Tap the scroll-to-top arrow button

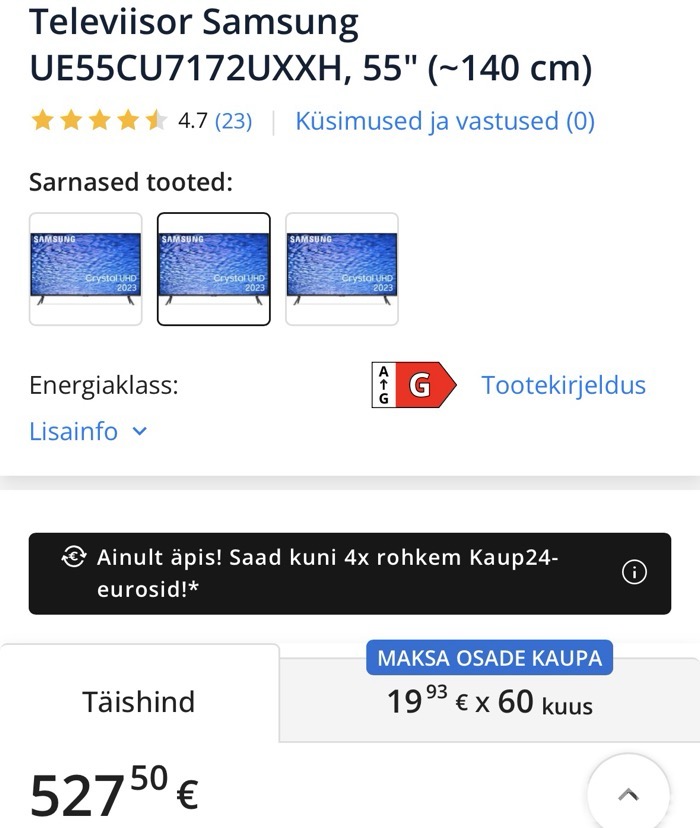[628, 794]
